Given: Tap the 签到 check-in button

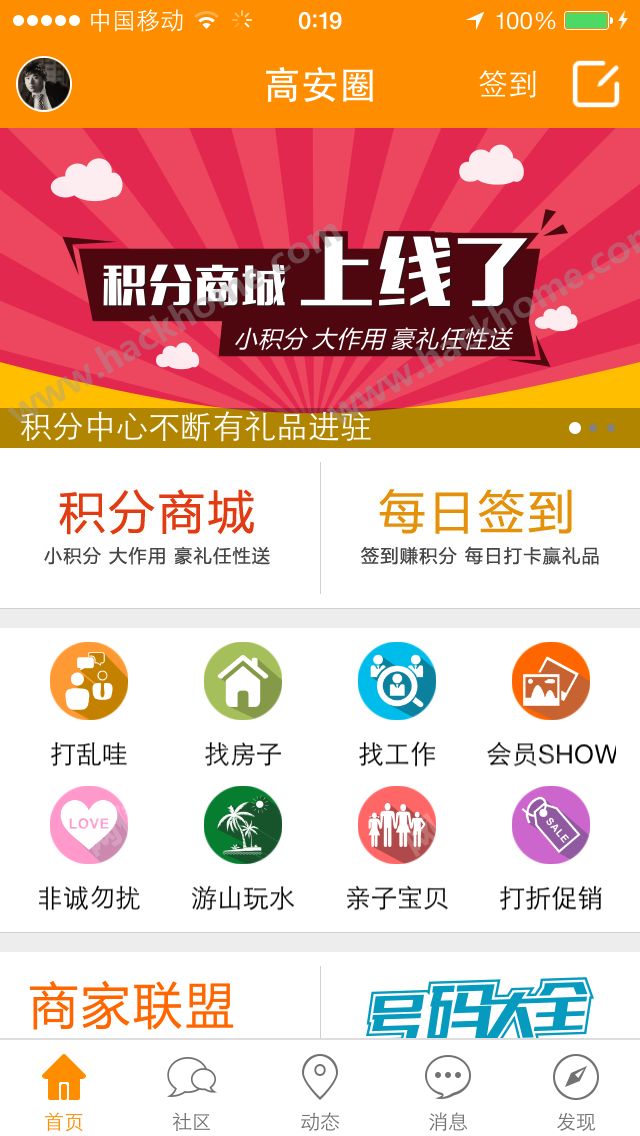Looking at the screenshot, I should [507, 84].
